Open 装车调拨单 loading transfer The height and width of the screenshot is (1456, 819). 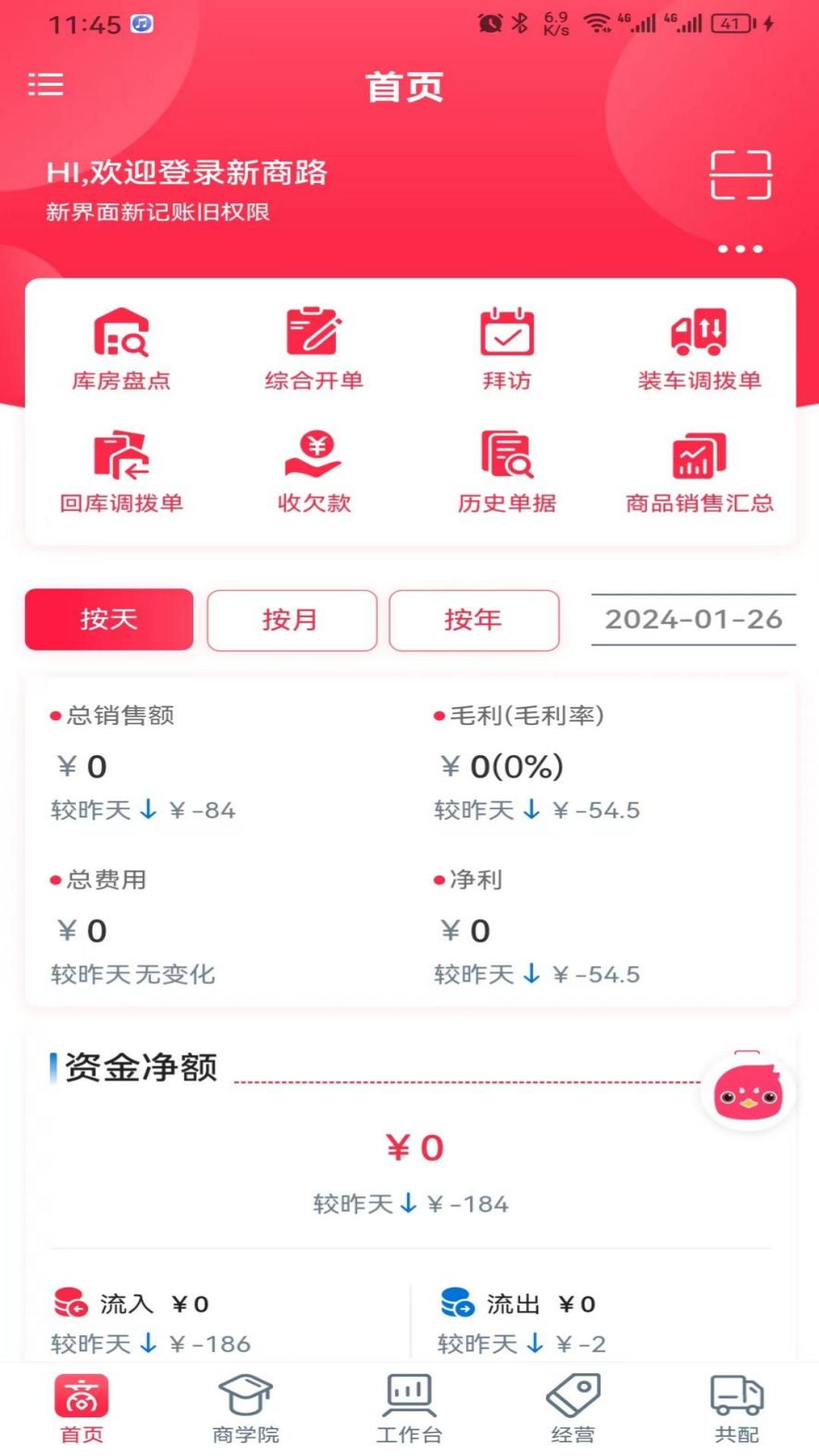point(699,349)
